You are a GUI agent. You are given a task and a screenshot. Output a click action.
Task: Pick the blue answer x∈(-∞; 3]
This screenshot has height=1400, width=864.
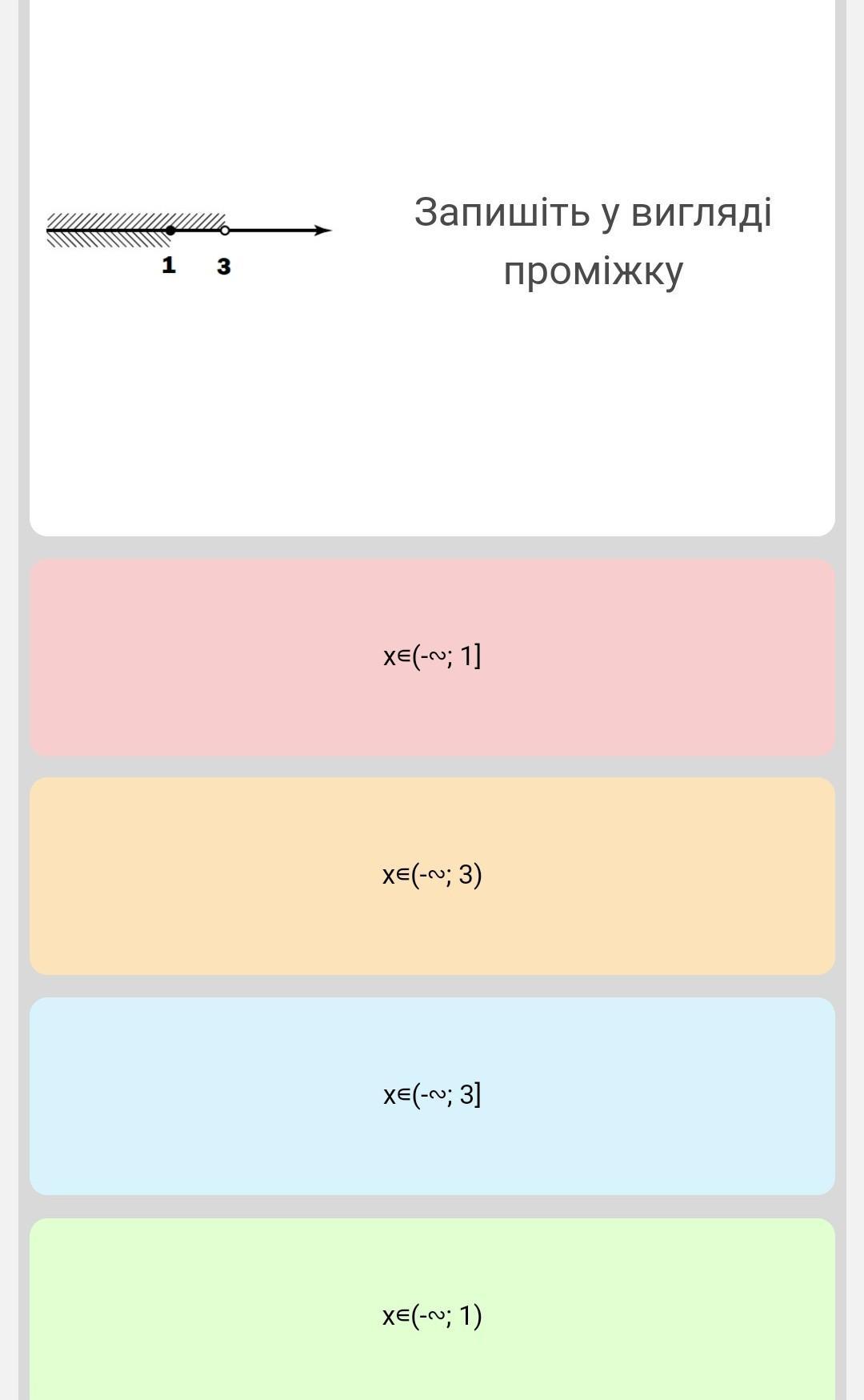coord(432,1096)
